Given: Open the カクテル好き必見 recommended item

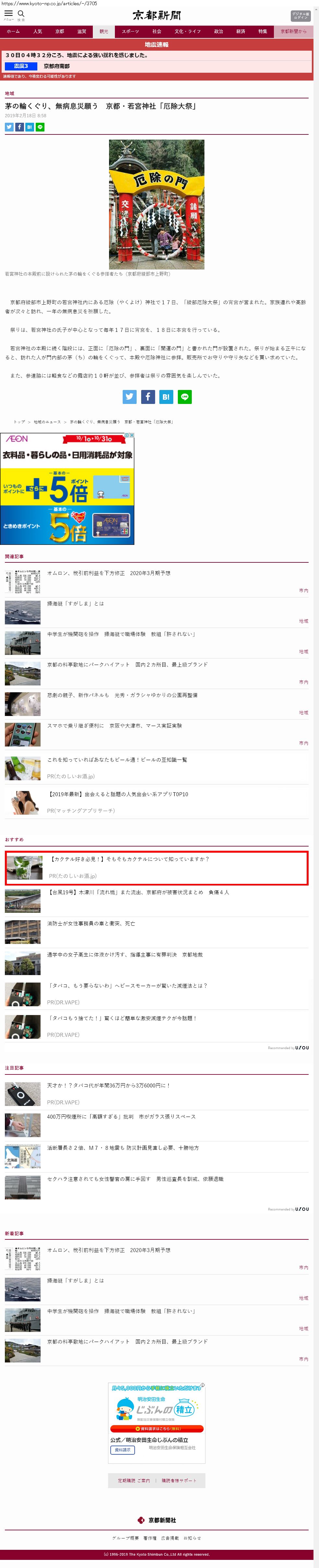Looking at the screenshot, I should click(x=129, y=859).
